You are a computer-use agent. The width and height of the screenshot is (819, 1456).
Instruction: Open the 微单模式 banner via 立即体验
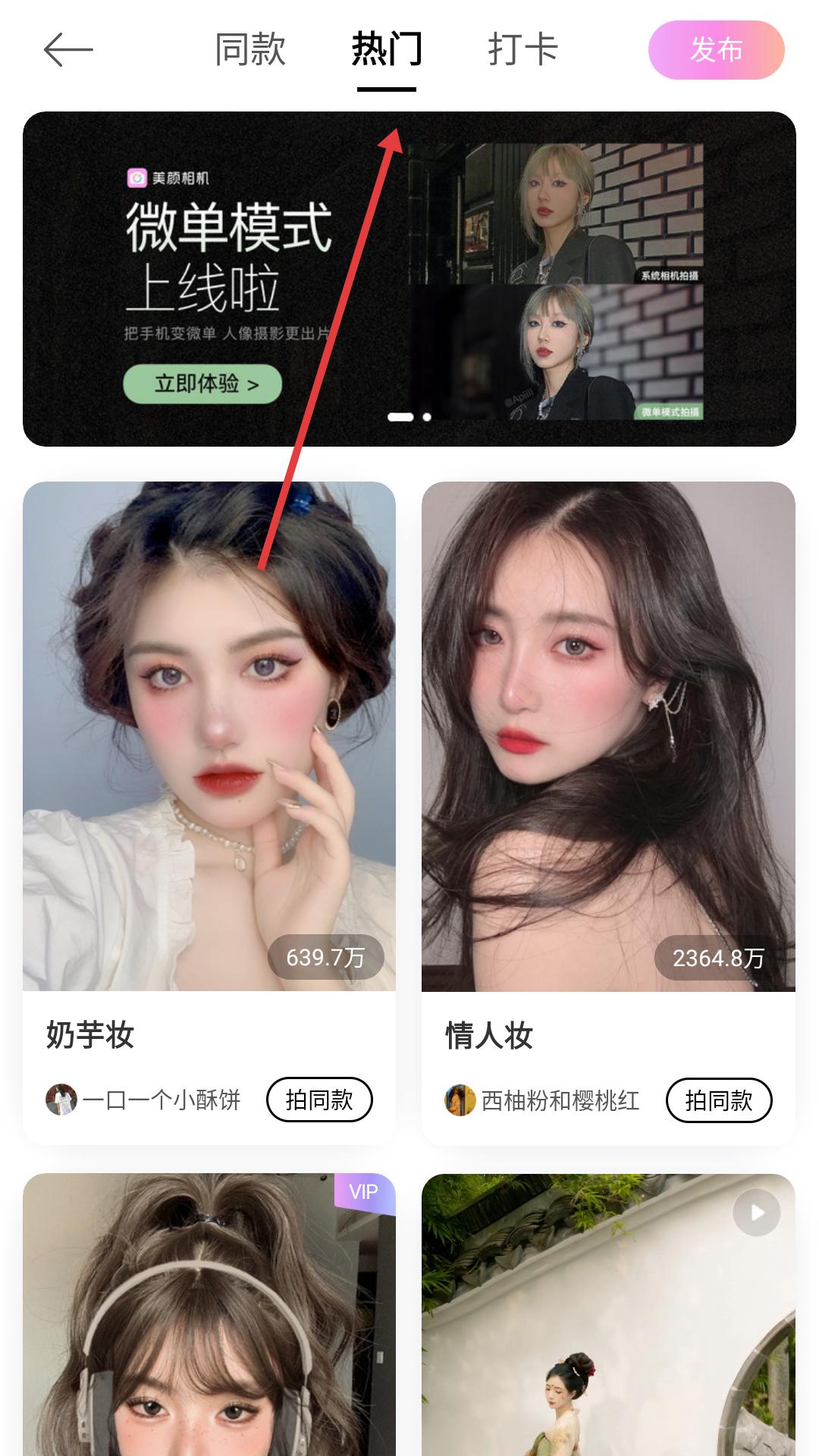pos(202,384)
